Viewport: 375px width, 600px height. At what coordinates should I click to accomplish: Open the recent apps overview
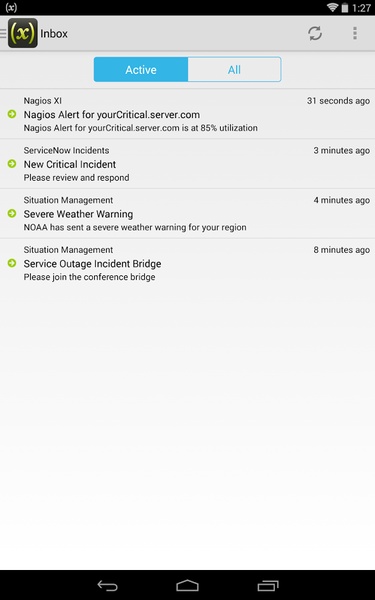(268, 585)
